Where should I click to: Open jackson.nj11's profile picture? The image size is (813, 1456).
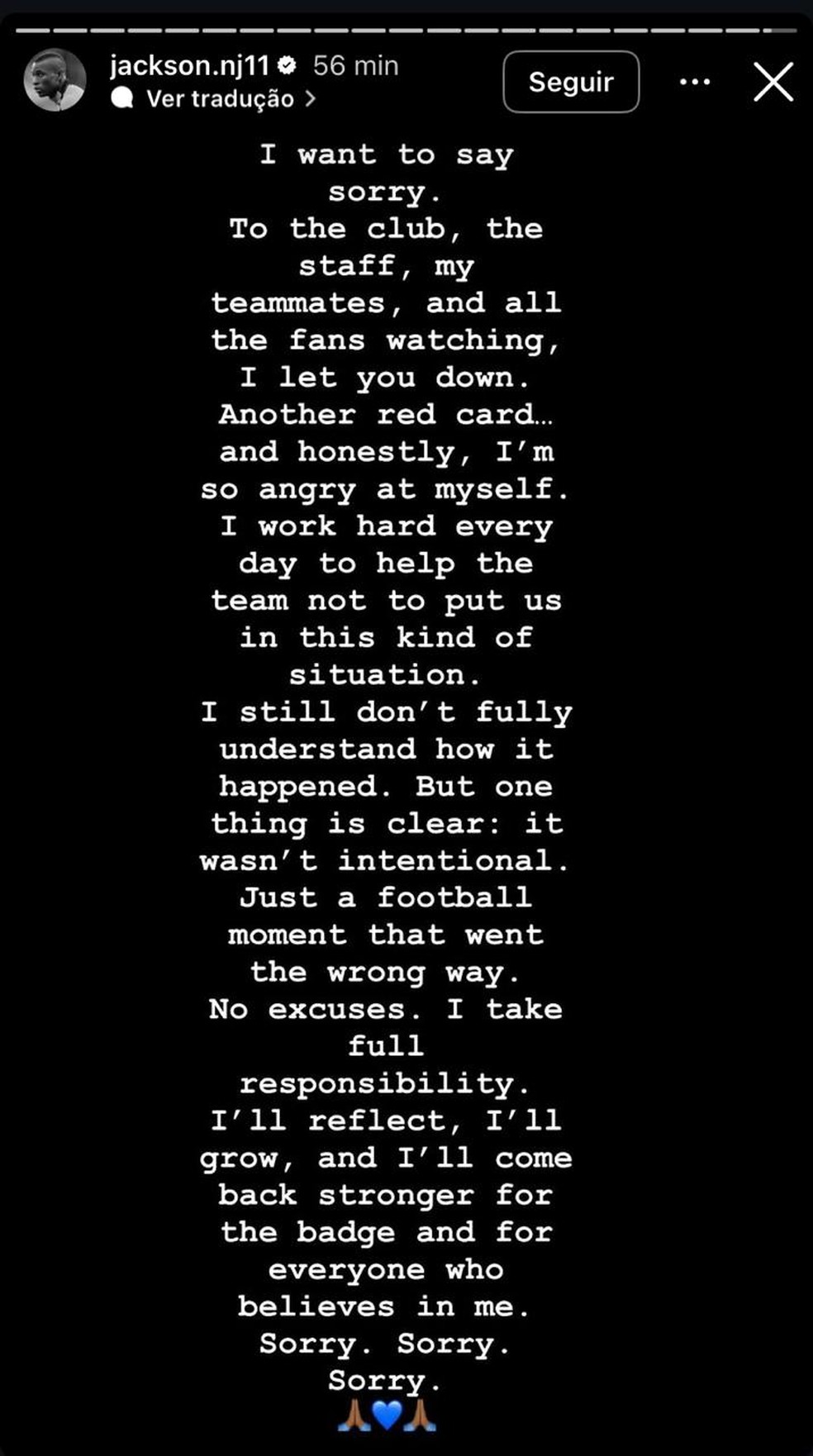(x=55, y=80)
